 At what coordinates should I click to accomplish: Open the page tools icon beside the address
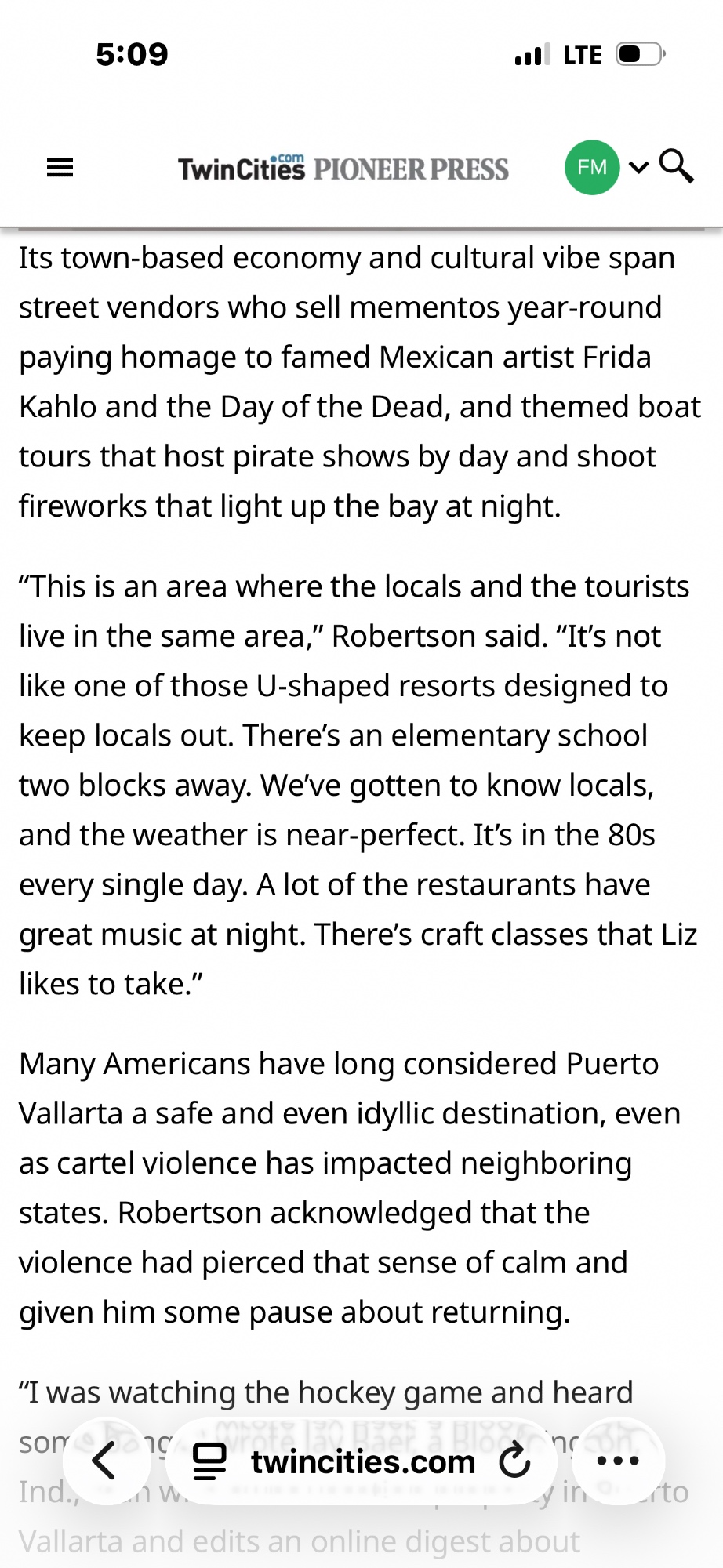point(209,1462)
